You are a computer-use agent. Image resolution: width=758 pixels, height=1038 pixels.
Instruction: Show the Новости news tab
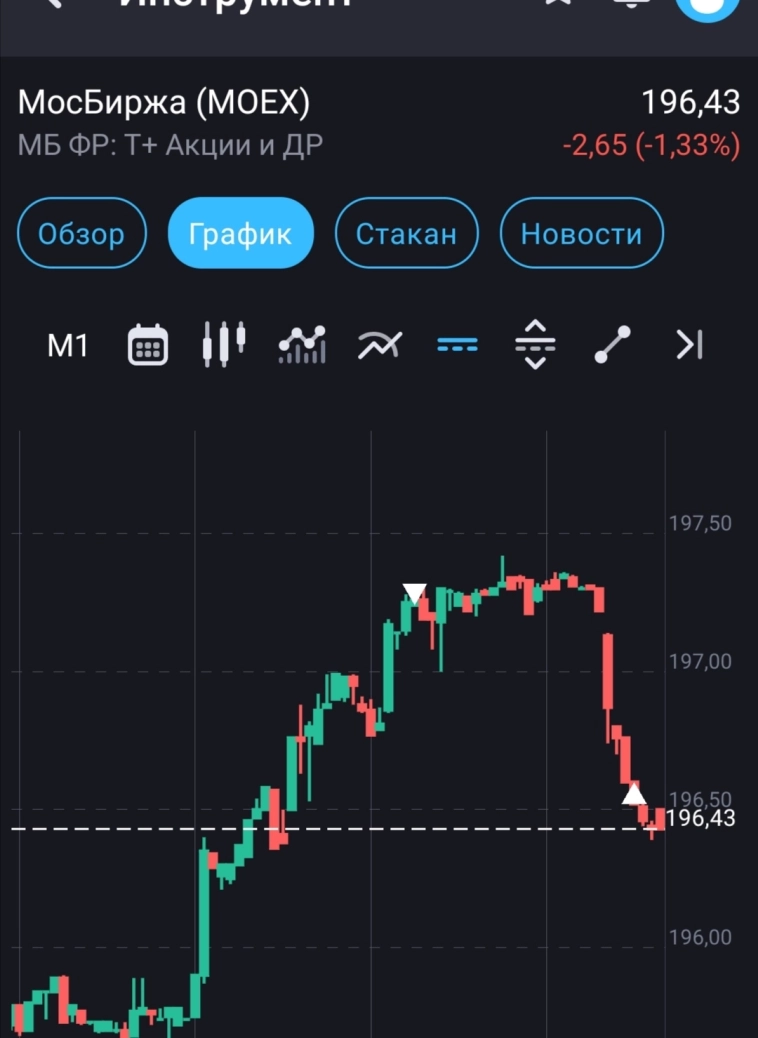pos(581,234)
